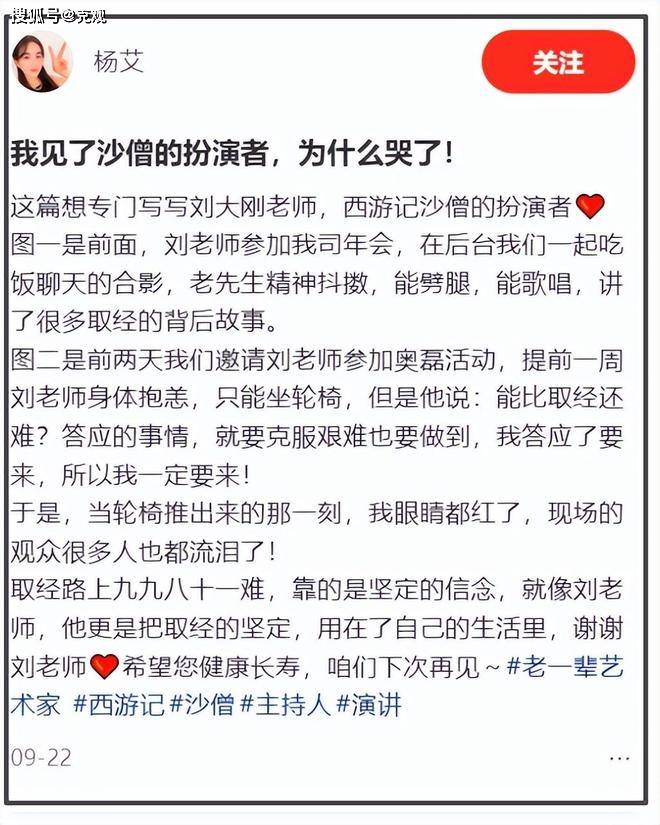This screenshot has height=825, width=660.
Task: Open the #演讲 hashtag
Action: [x=369, y=704]
